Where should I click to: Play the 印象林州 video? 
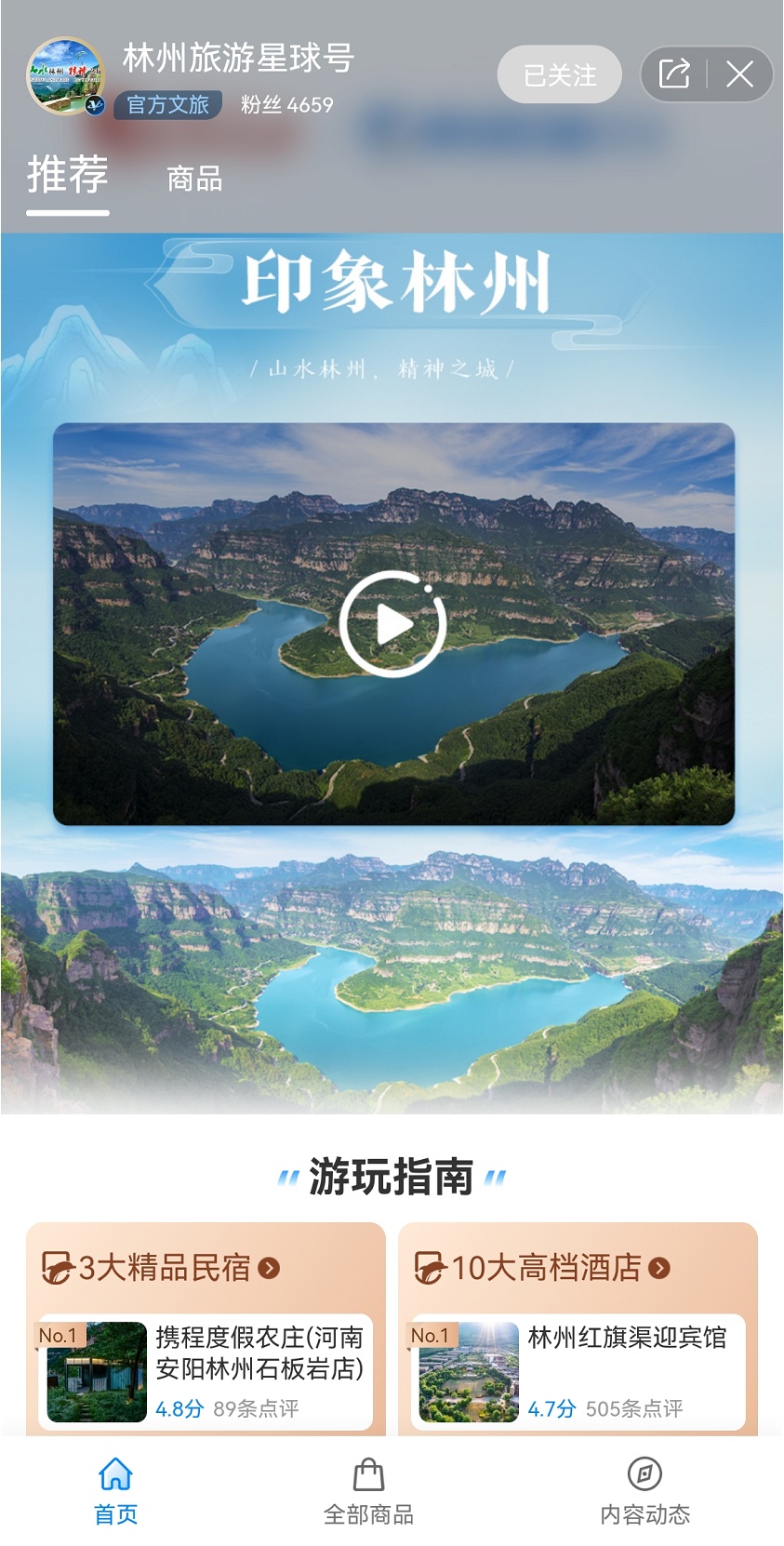[x=392, y=624]
